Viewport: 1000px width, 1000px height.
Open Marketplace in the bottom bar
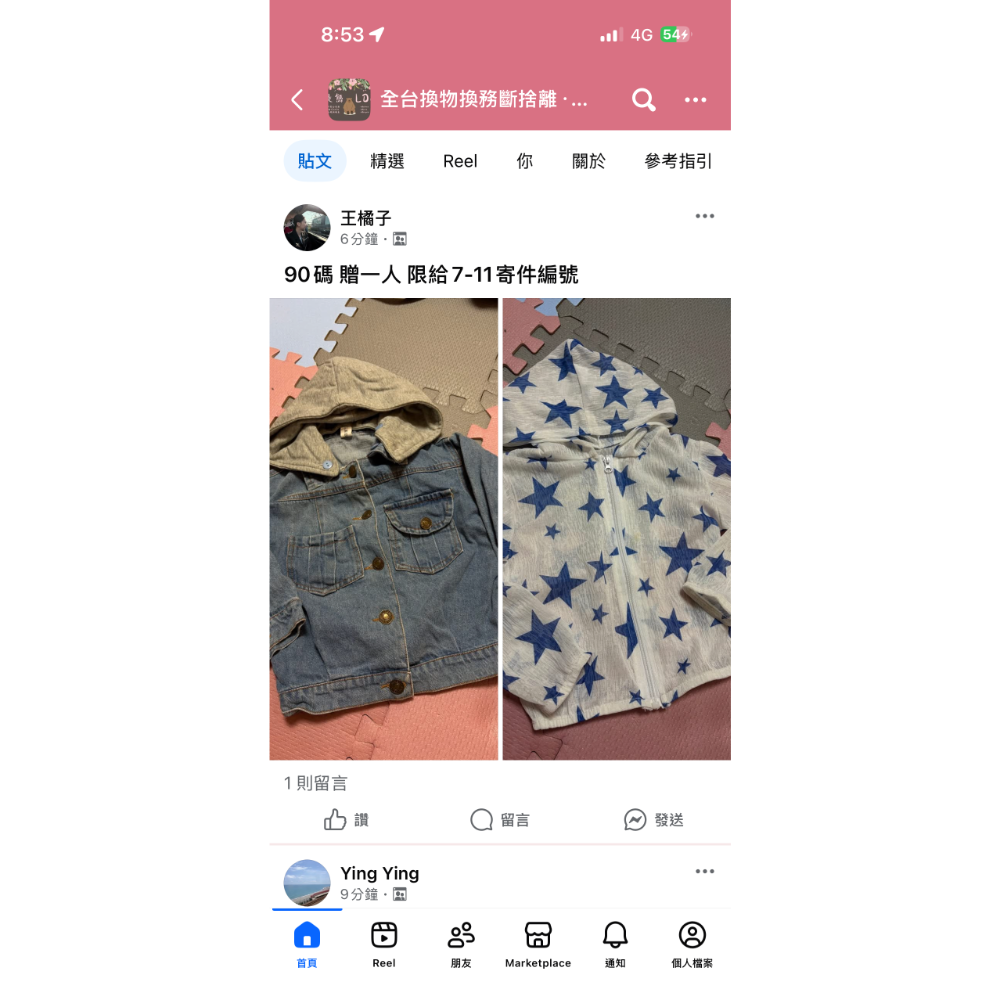(x=538, y=945)
